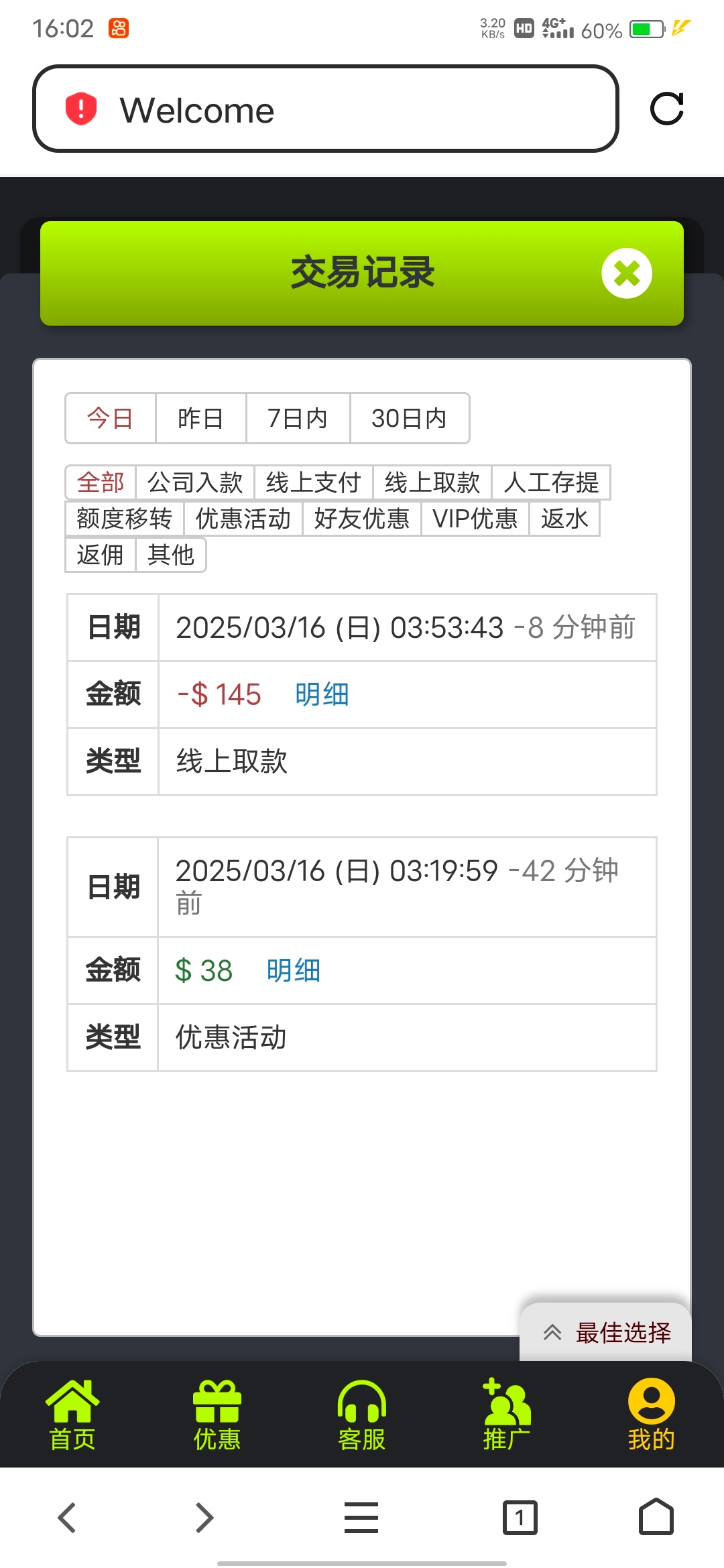This screenshot has height=1568, width=724.
Task: View 明细 of the $38 promotion
Action: pos(294,970)
